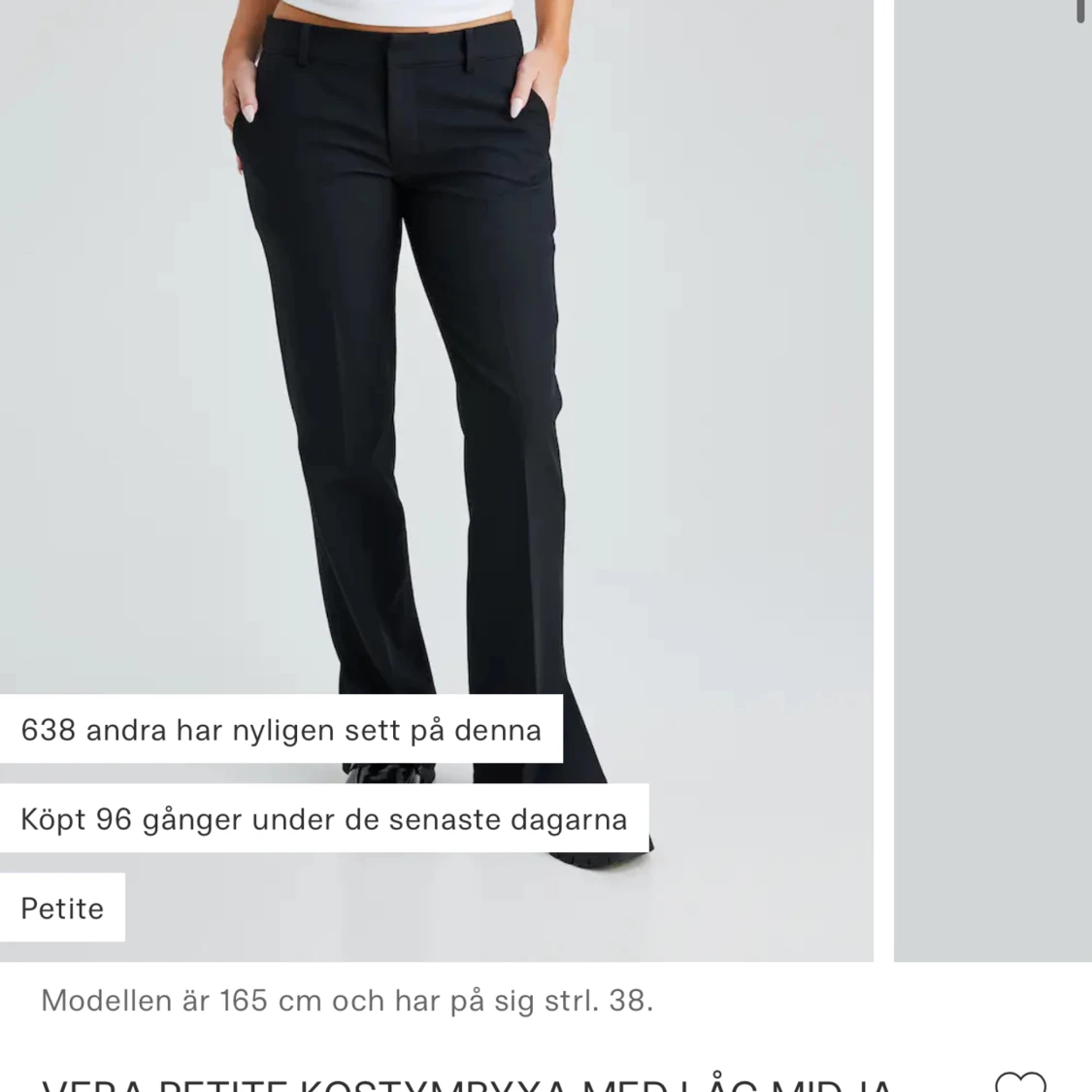Viewport: 1092px width, 1092px height.
Task: Add the Vera Petite trousers to favorites
Action: coord(1020,1080)
